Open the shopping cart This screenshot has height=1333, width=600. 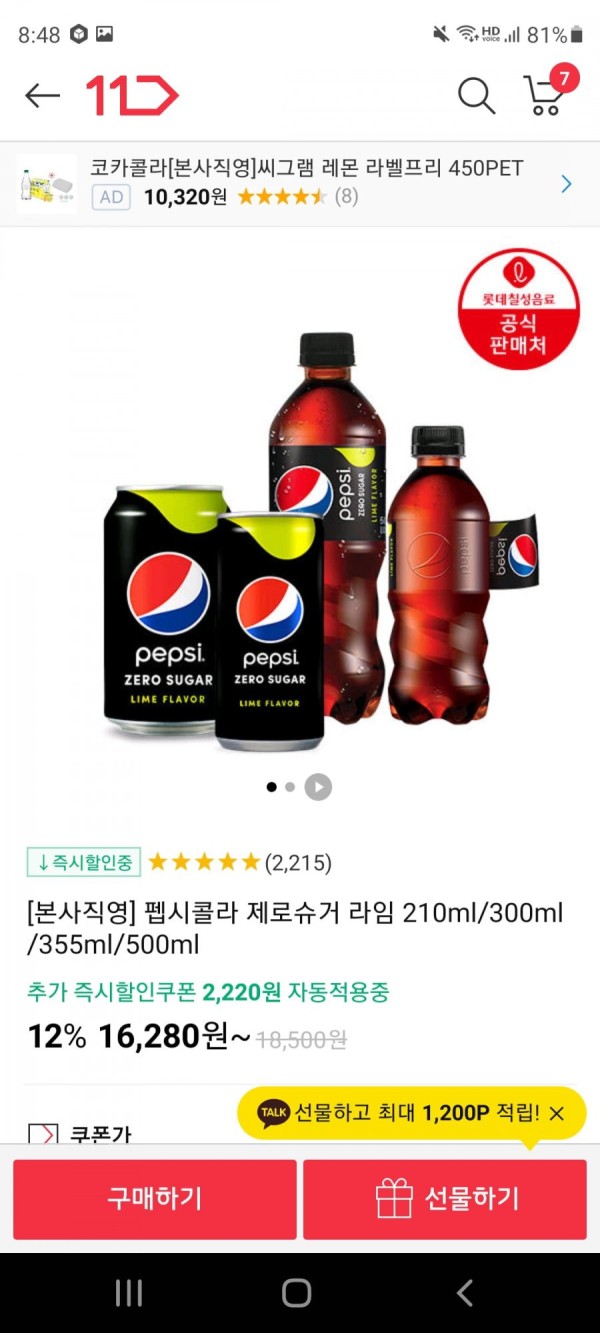coord(545,96)
